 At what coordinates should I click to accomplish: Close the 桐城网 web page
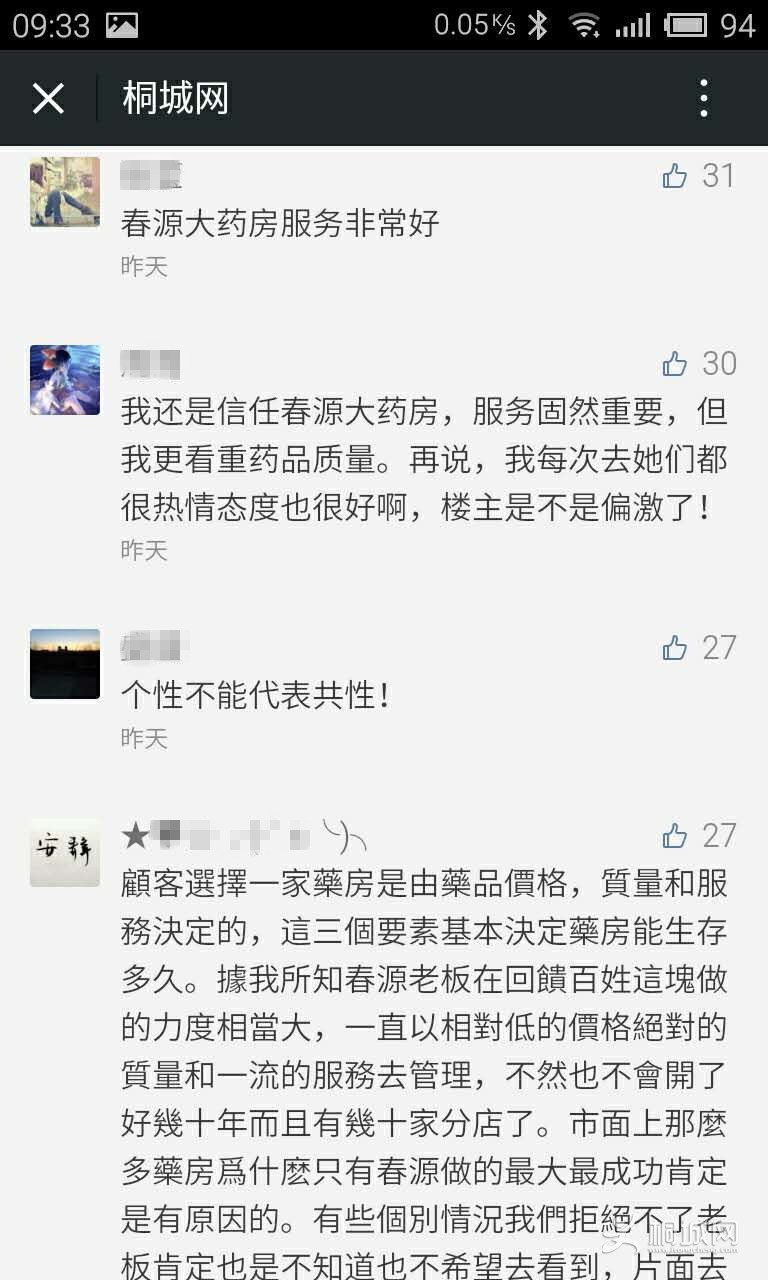coord(48,99)
